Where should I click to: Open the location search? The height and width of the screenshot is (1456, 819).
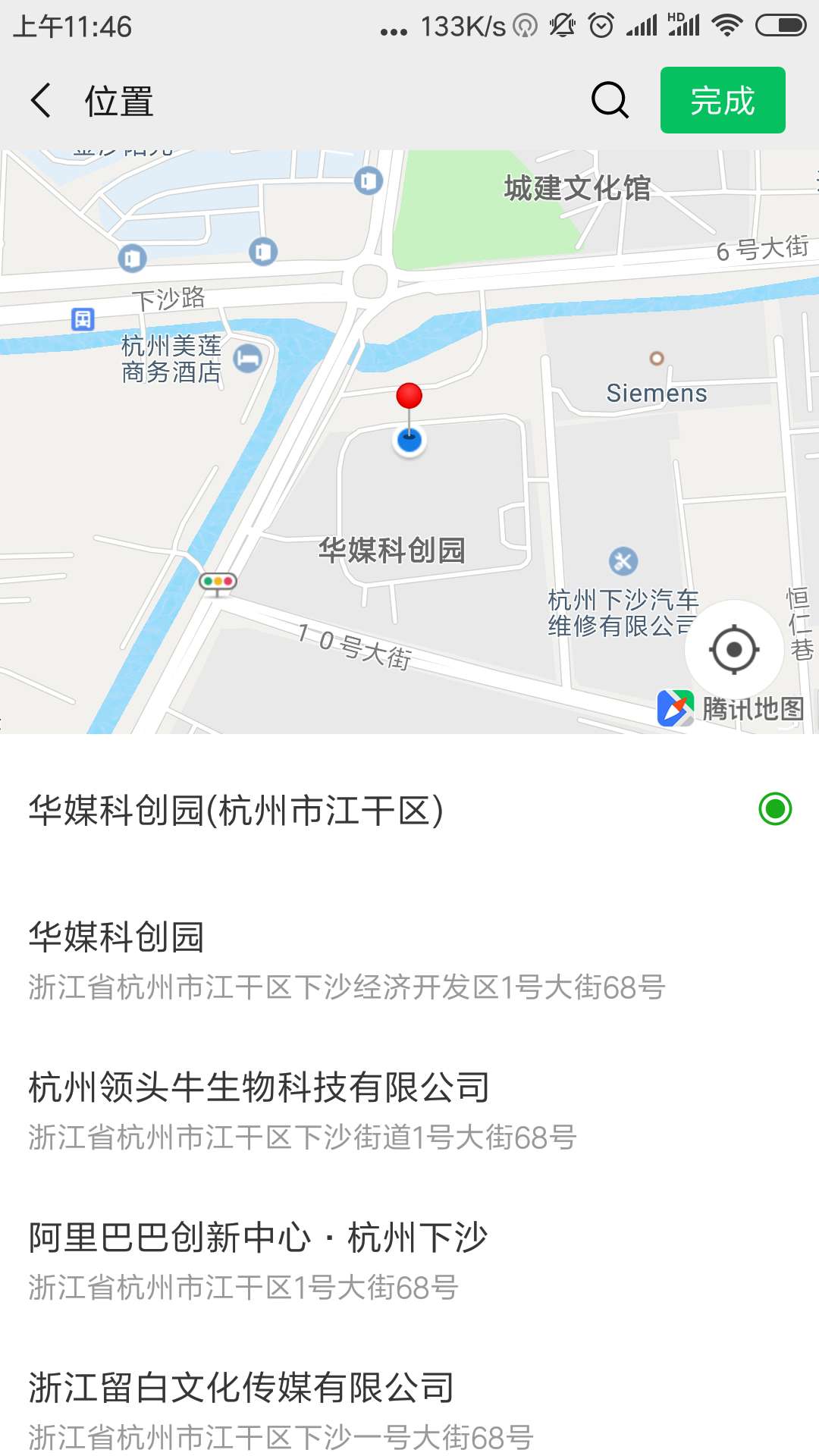pyautogui.click(x=610, y=100)
